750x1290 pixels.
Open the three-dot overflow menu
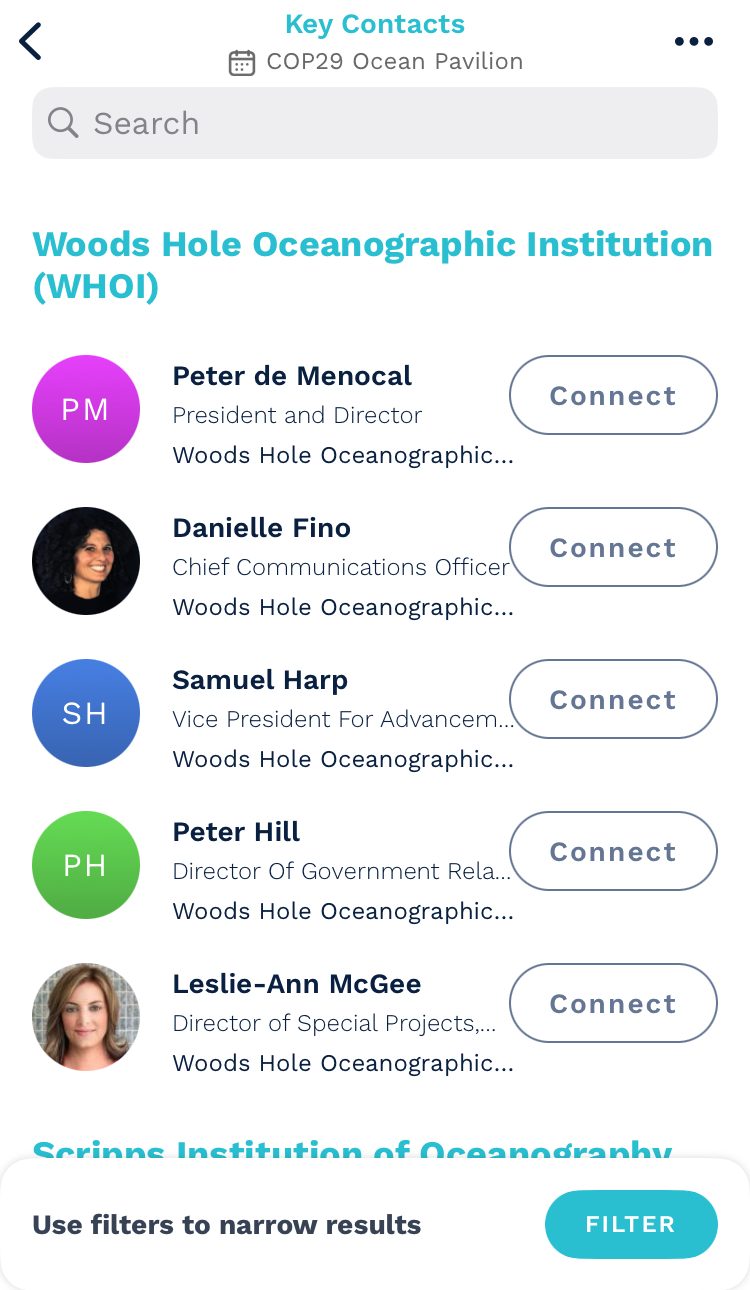click(693, 42)
